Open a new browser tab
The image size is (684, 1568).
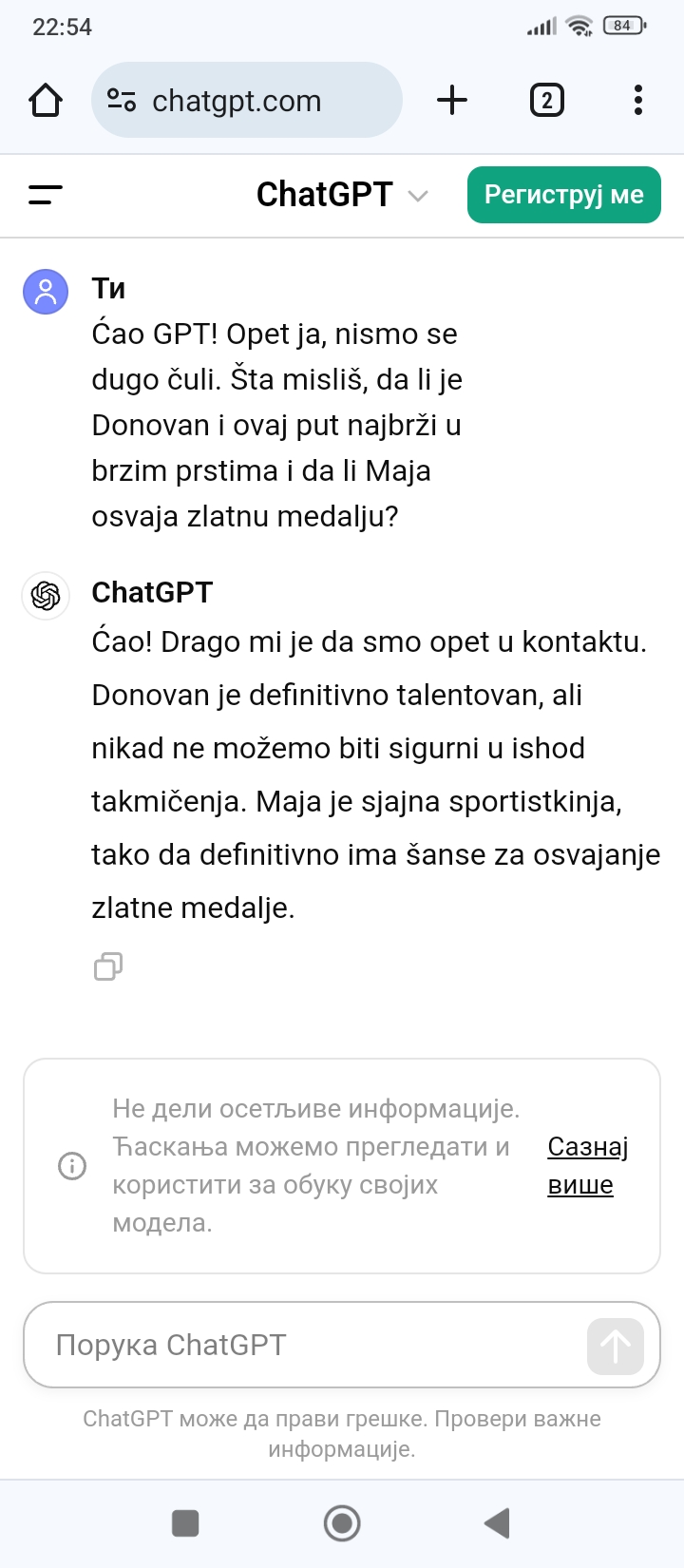453,100
